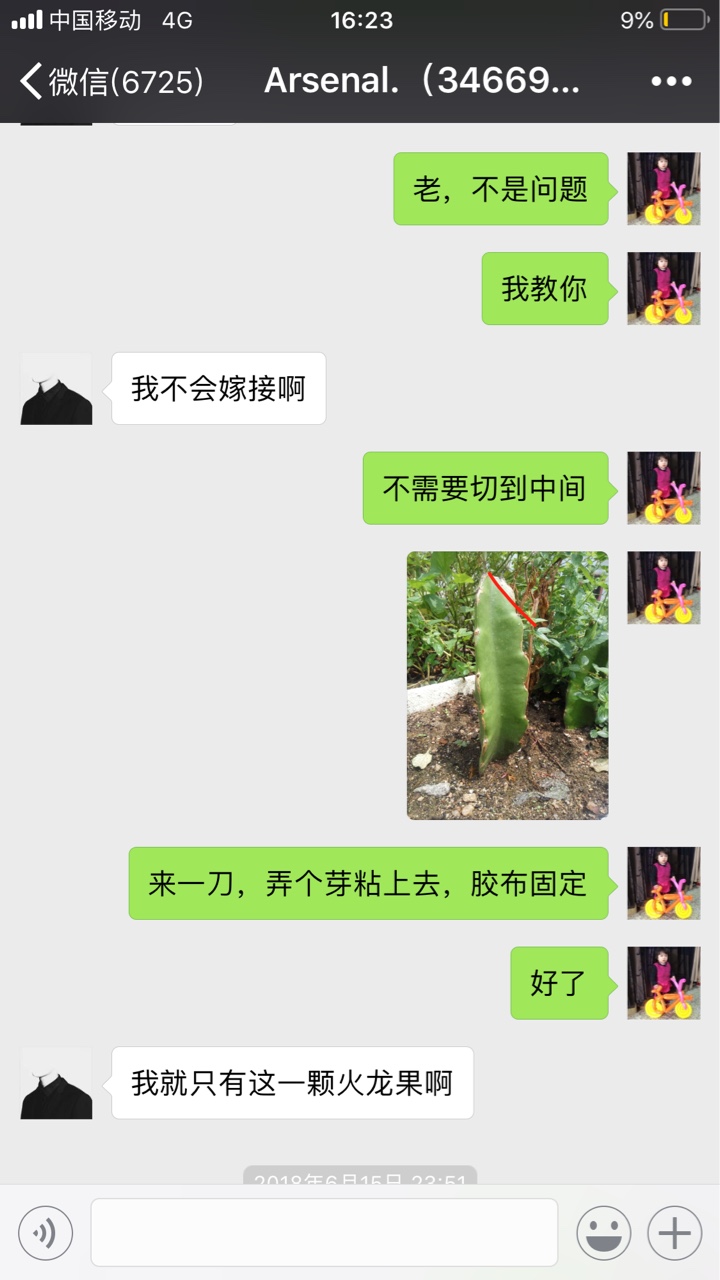Screen dimensions: 720x1280
Task: Open the chat details three-dot menu
Action: click(x=671, y=82)
